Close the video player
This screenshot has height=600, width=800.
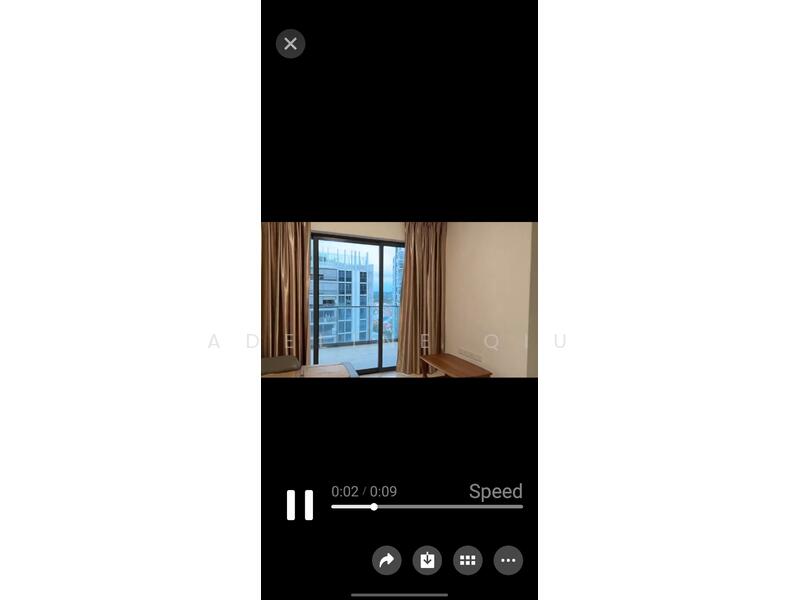290,43
